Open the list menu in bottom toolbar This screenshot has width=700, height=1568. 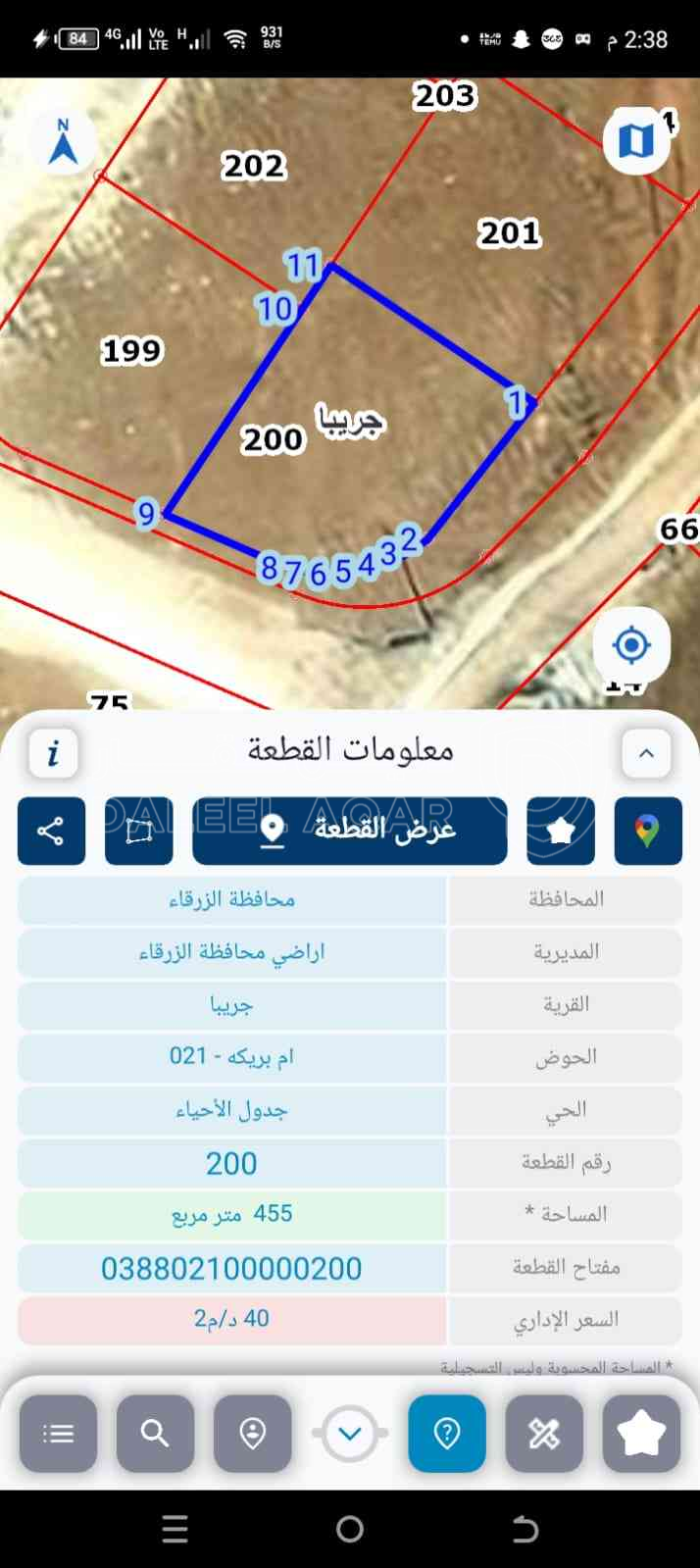[x=58, y=1434]
